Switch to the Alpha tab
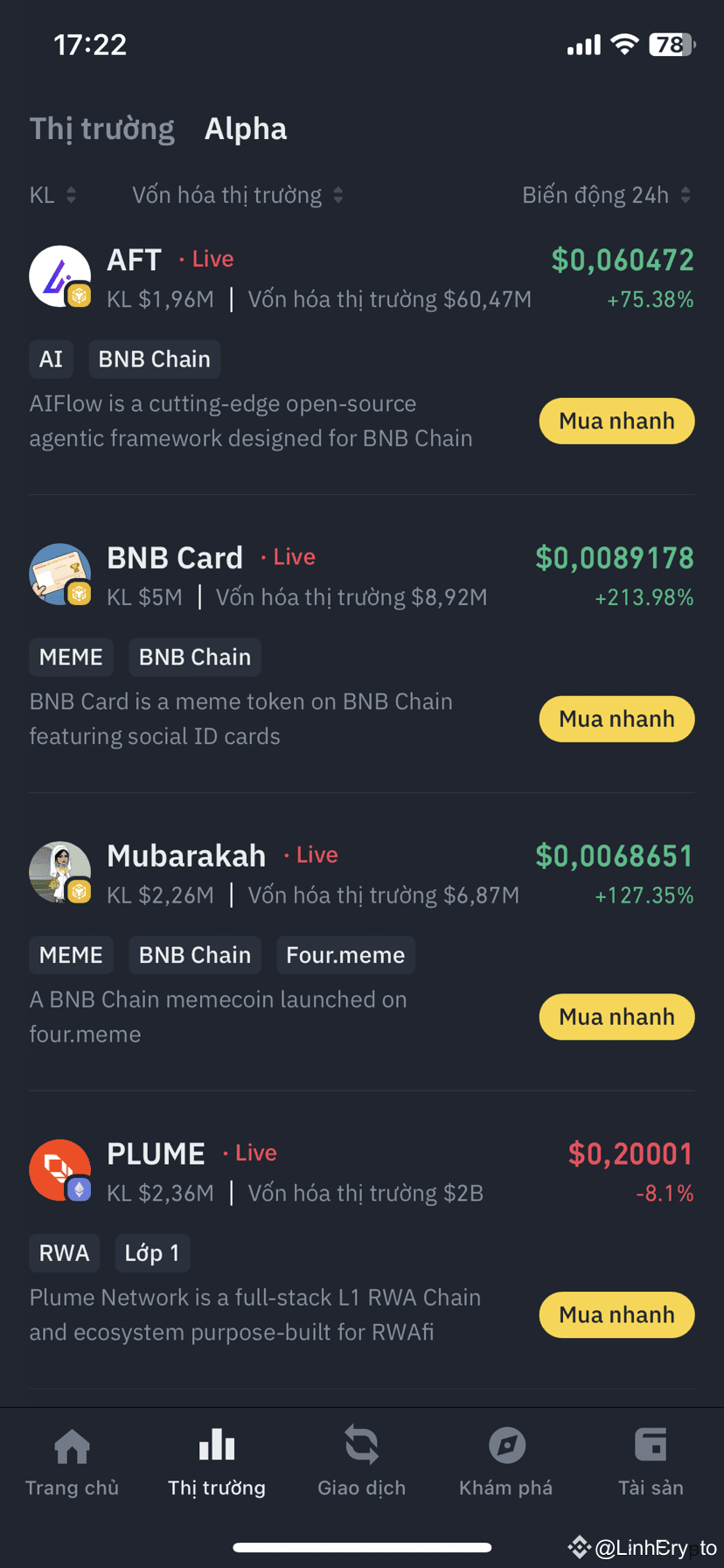Image resolution: width=724 pixels, height=1568 pixels. click(x=246, y=128)
